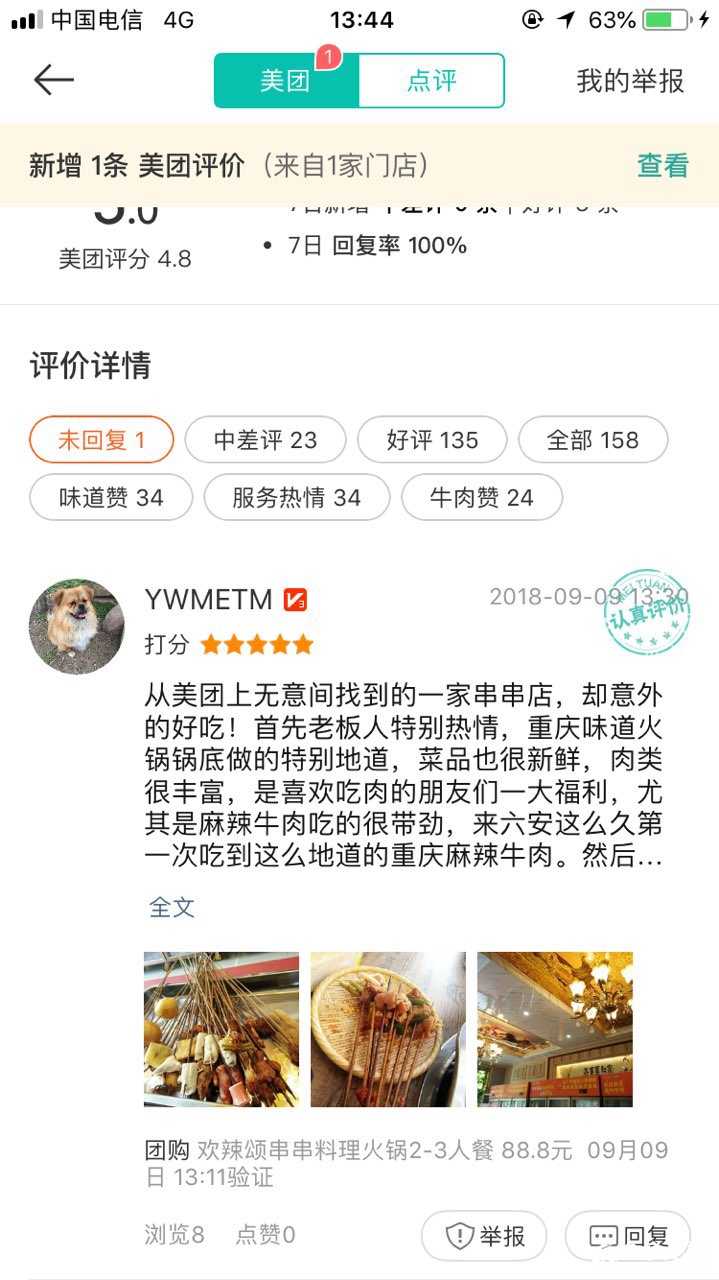Go back using the arrow icon

point(53,80)
